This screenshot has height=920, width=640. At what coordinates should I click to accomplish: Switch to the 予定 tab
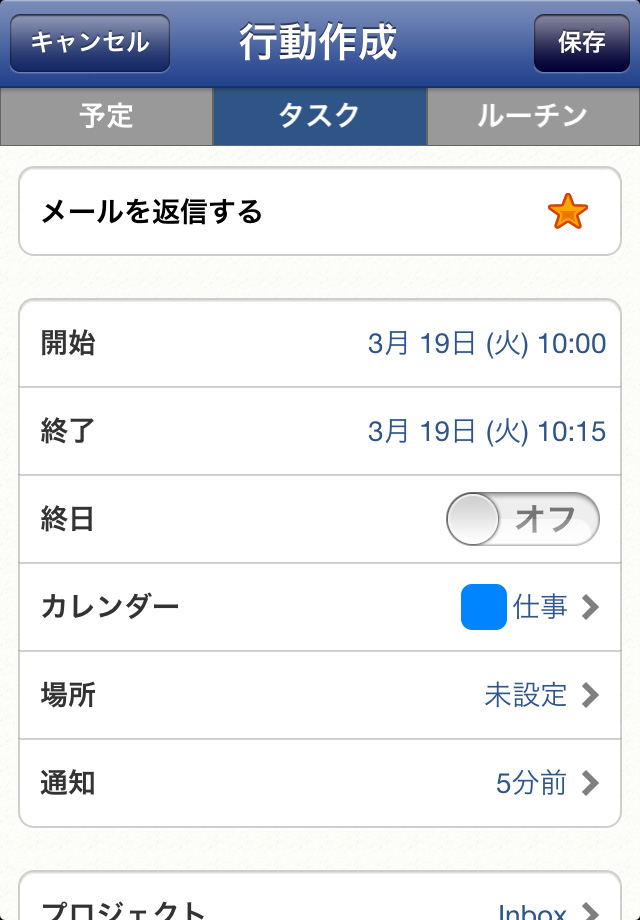point(106,116)
